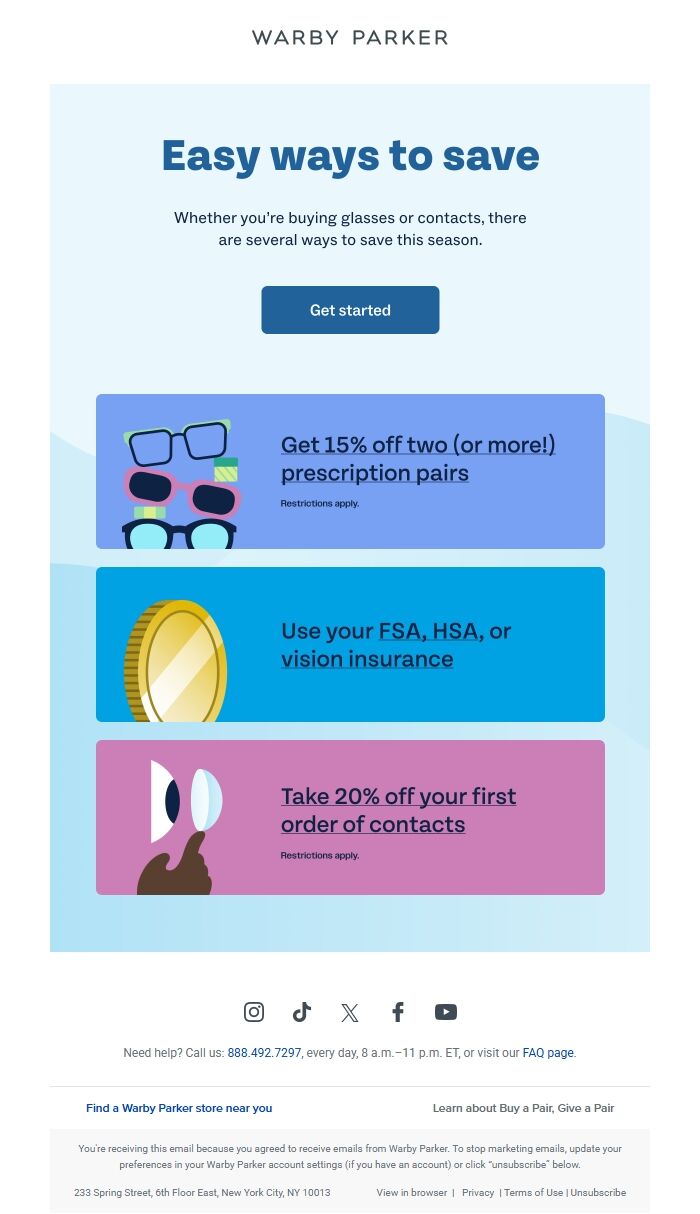700x1214 pixels.
Task: Unsubscribe from these emails
Action: click(x=598, y=1193)
